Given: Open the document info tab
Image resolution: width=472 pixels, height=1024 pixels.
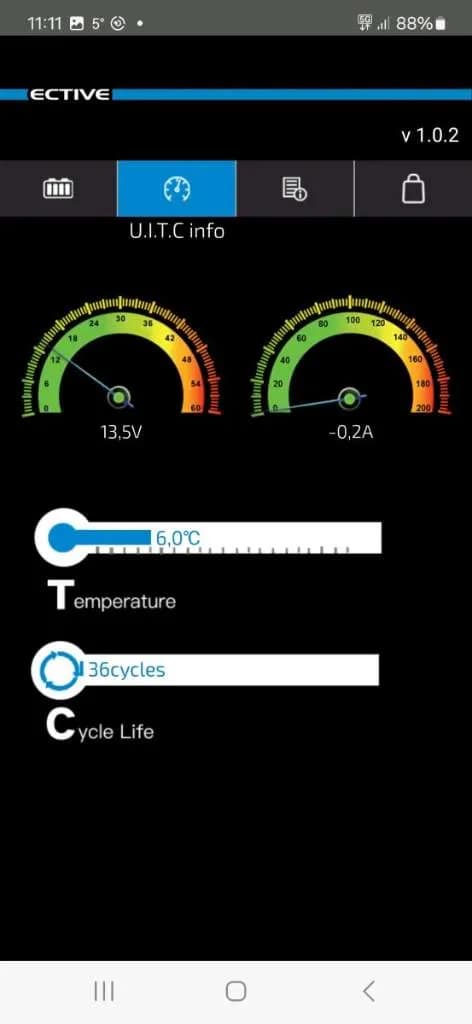Looking at the screenshot, I should point(295,189).
